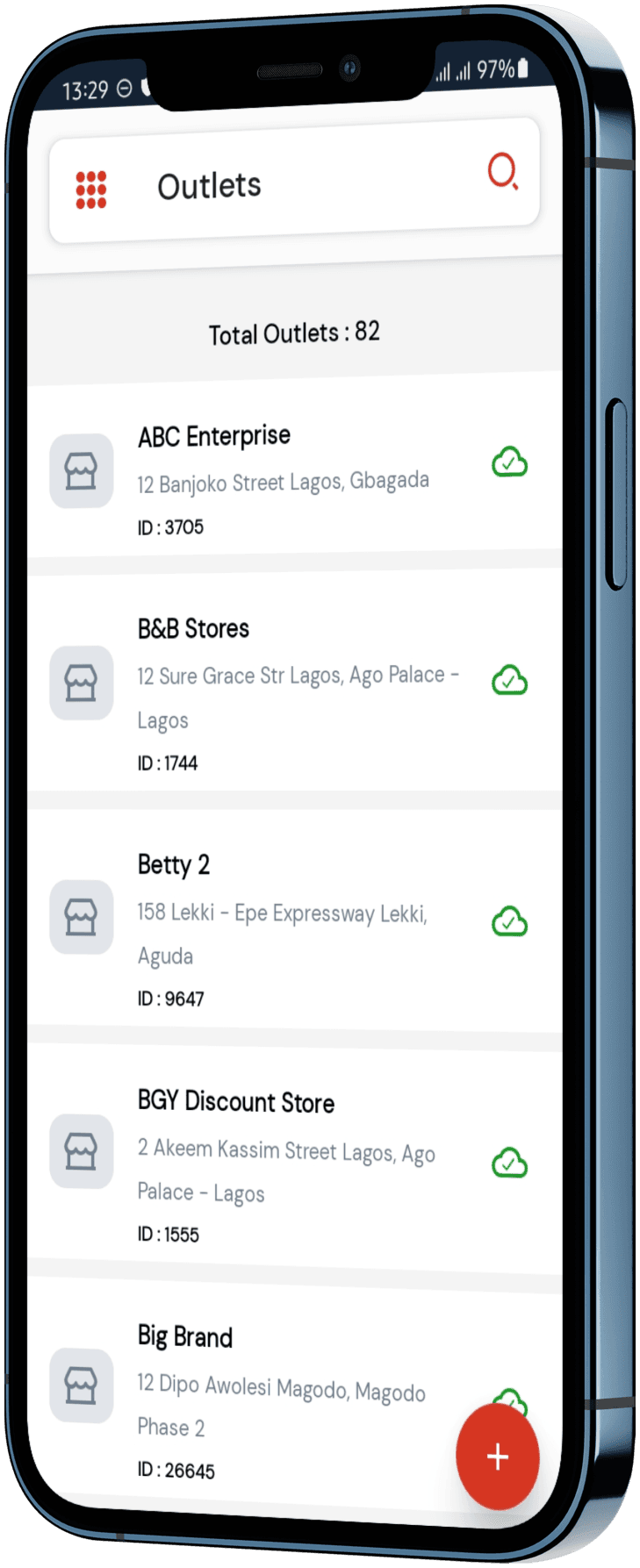Search outlets with the magnifier icon

502,171
